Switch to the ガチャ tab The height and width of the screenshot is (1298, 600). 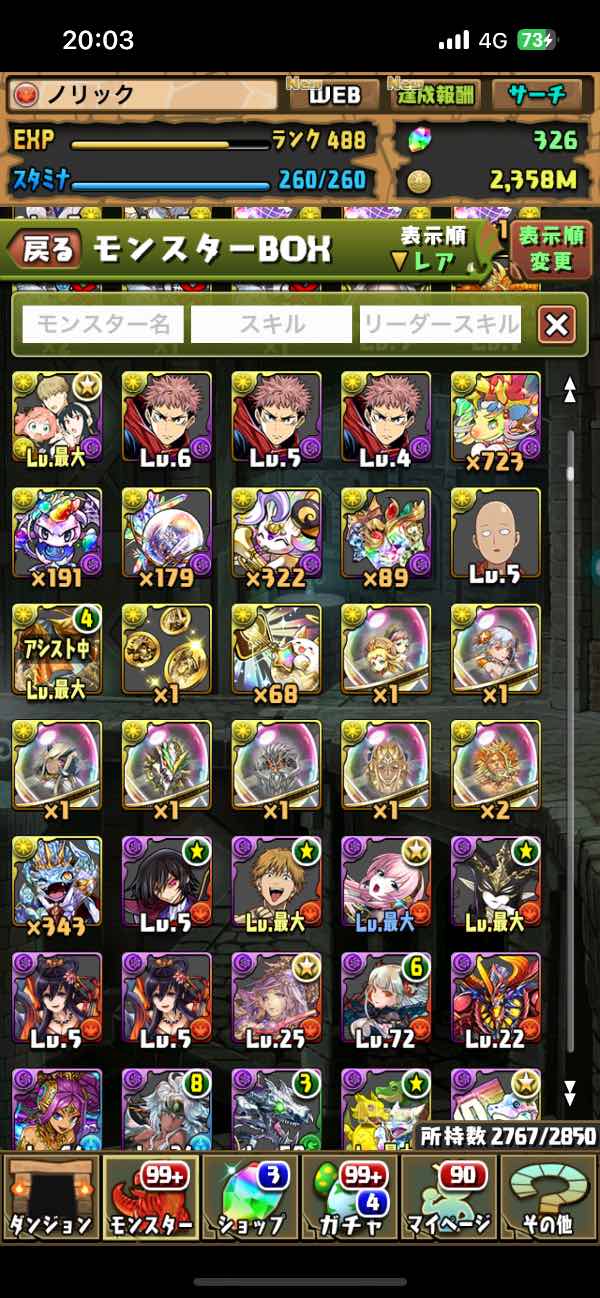(x=351, y=1196)
